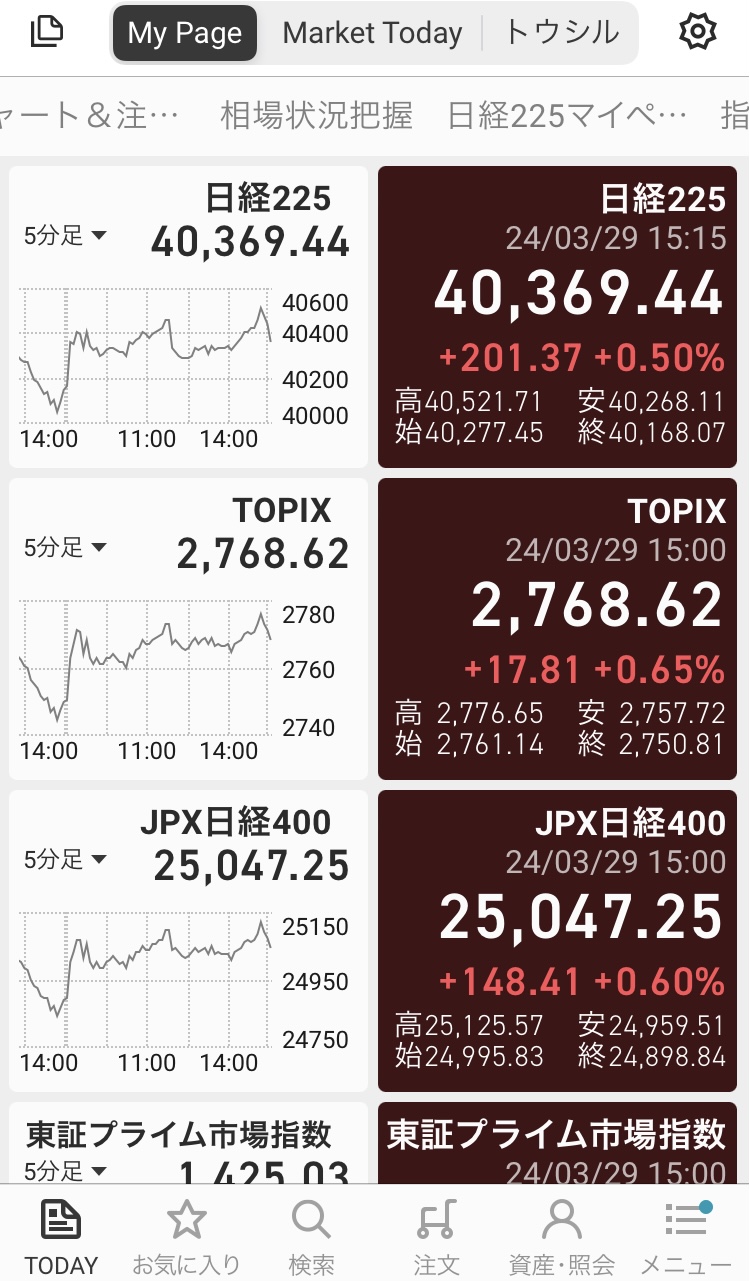Open the 日経225 chart card
Image resolution: width=749 pixels, height=1281 pixels.
pos(189,317)
